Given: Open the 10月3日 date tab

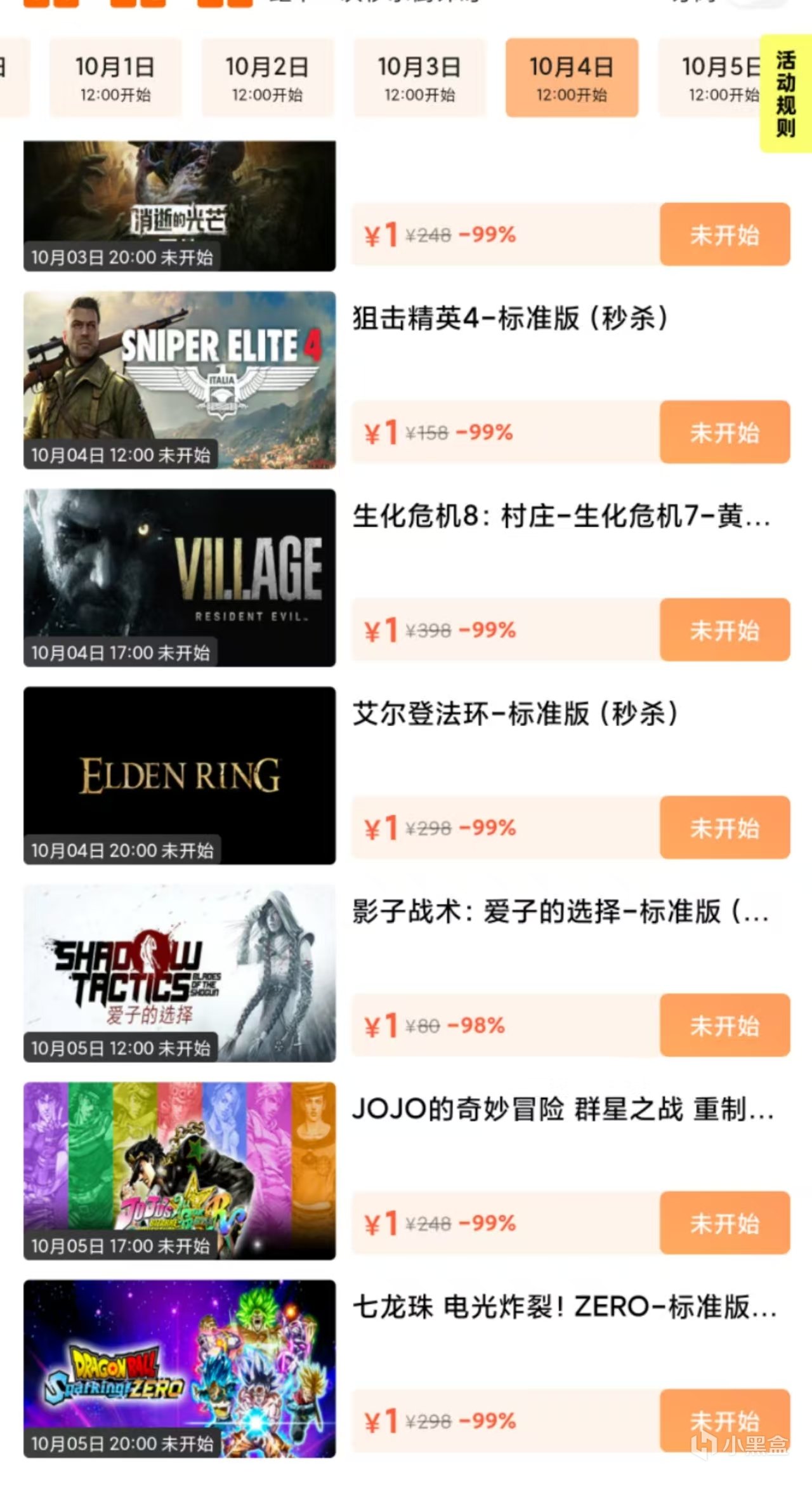Looking at the screenshot, I should [419, 77].
